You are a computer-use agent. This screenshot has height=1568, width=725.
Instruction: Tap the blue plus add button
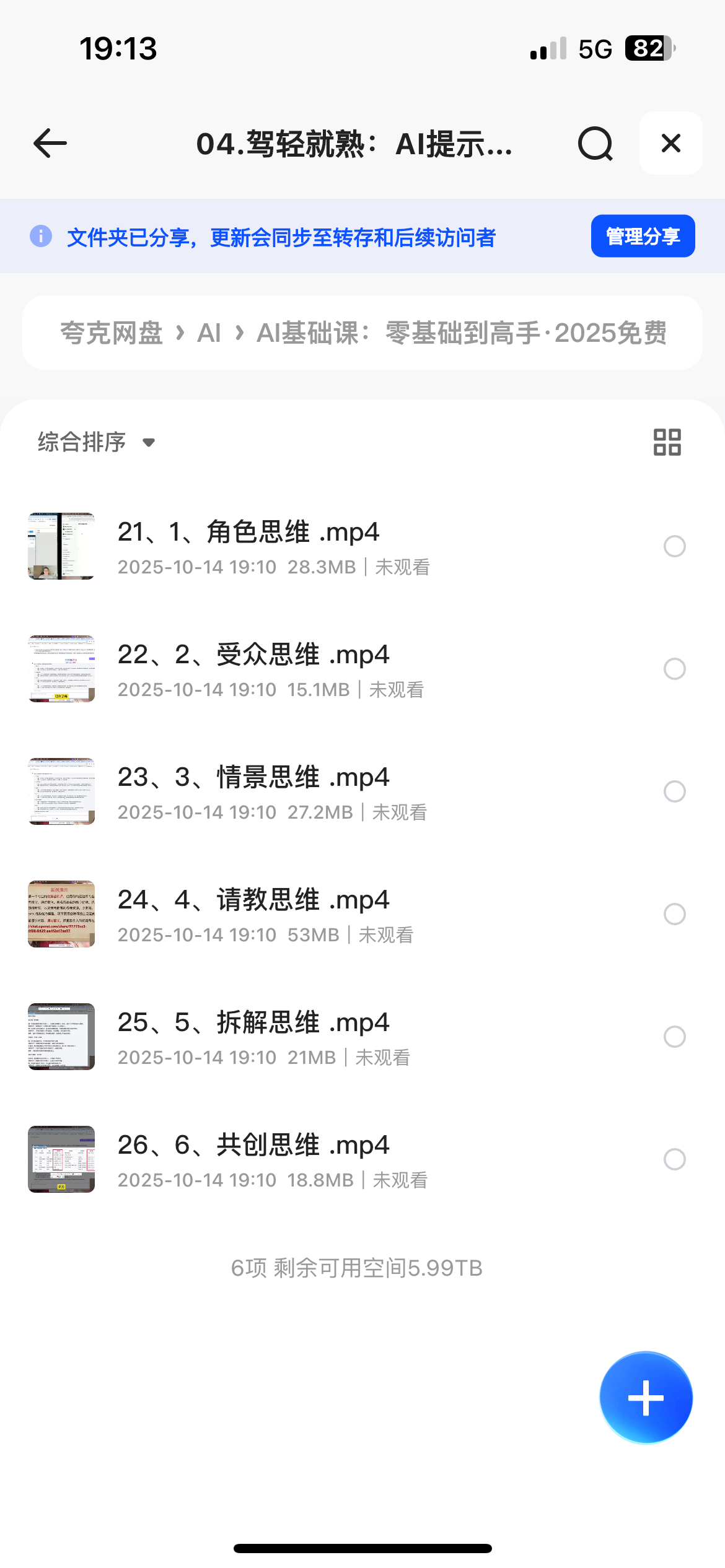(646, 1398)
